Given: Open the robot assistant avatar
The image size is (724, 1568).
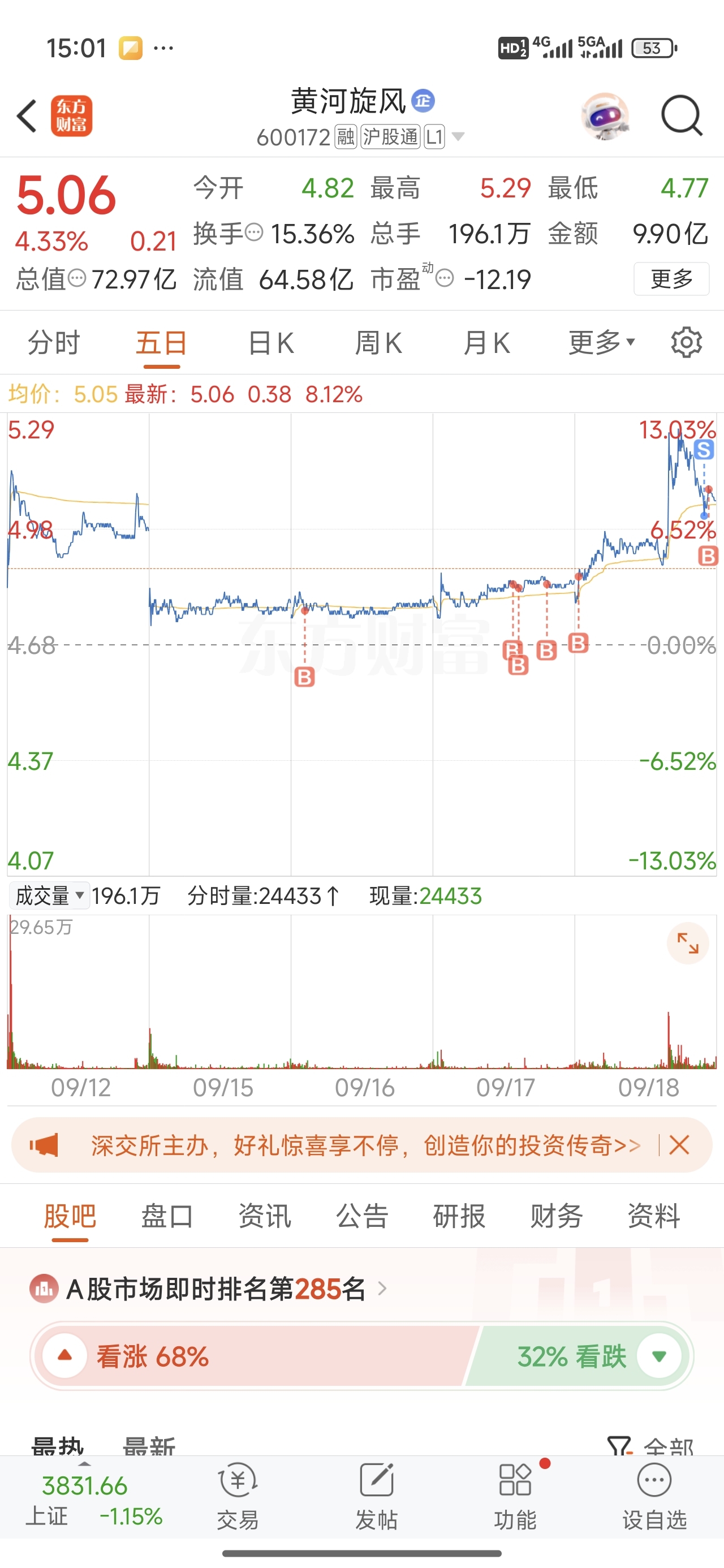Looking at the screenshot, I should point(605,115).
